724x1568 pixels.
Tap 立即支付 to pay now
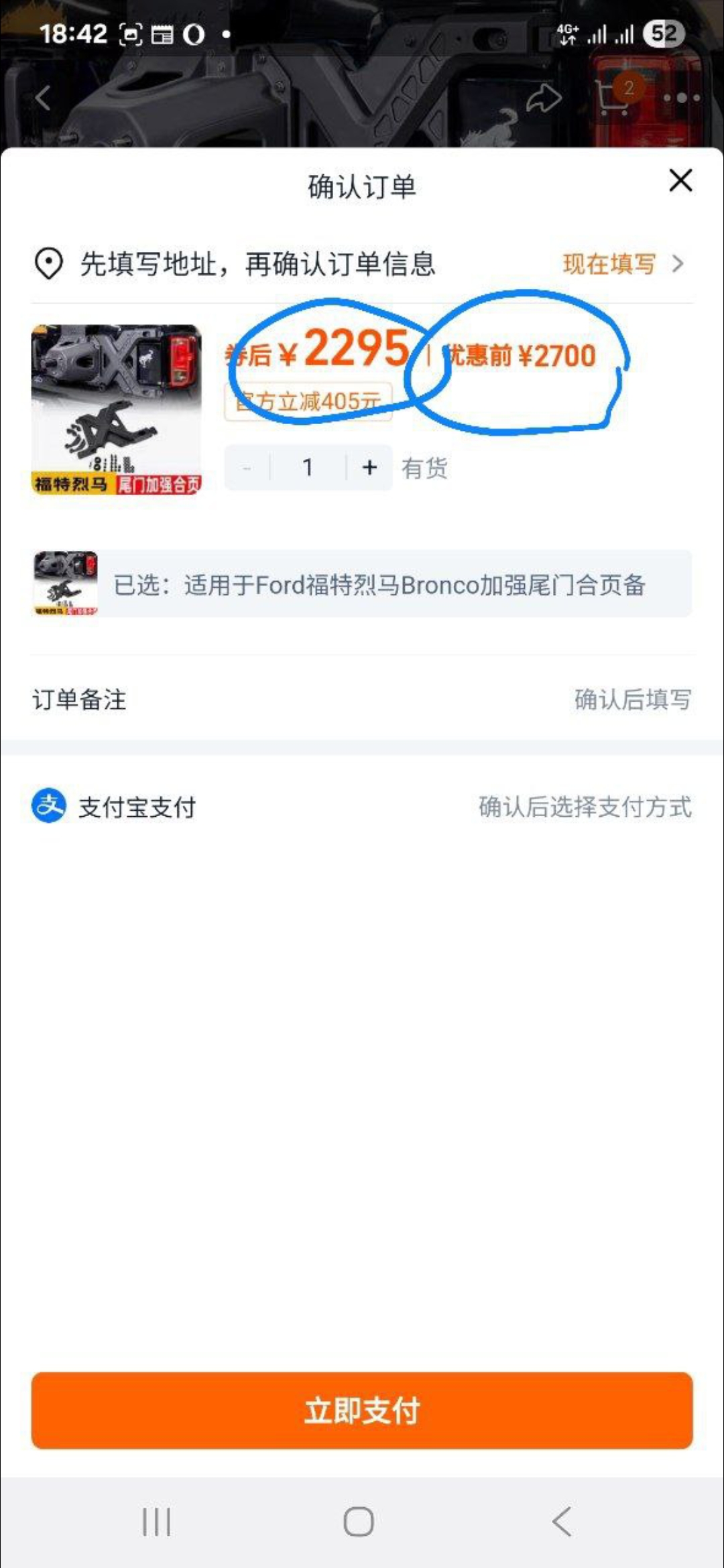[362, 1411]
